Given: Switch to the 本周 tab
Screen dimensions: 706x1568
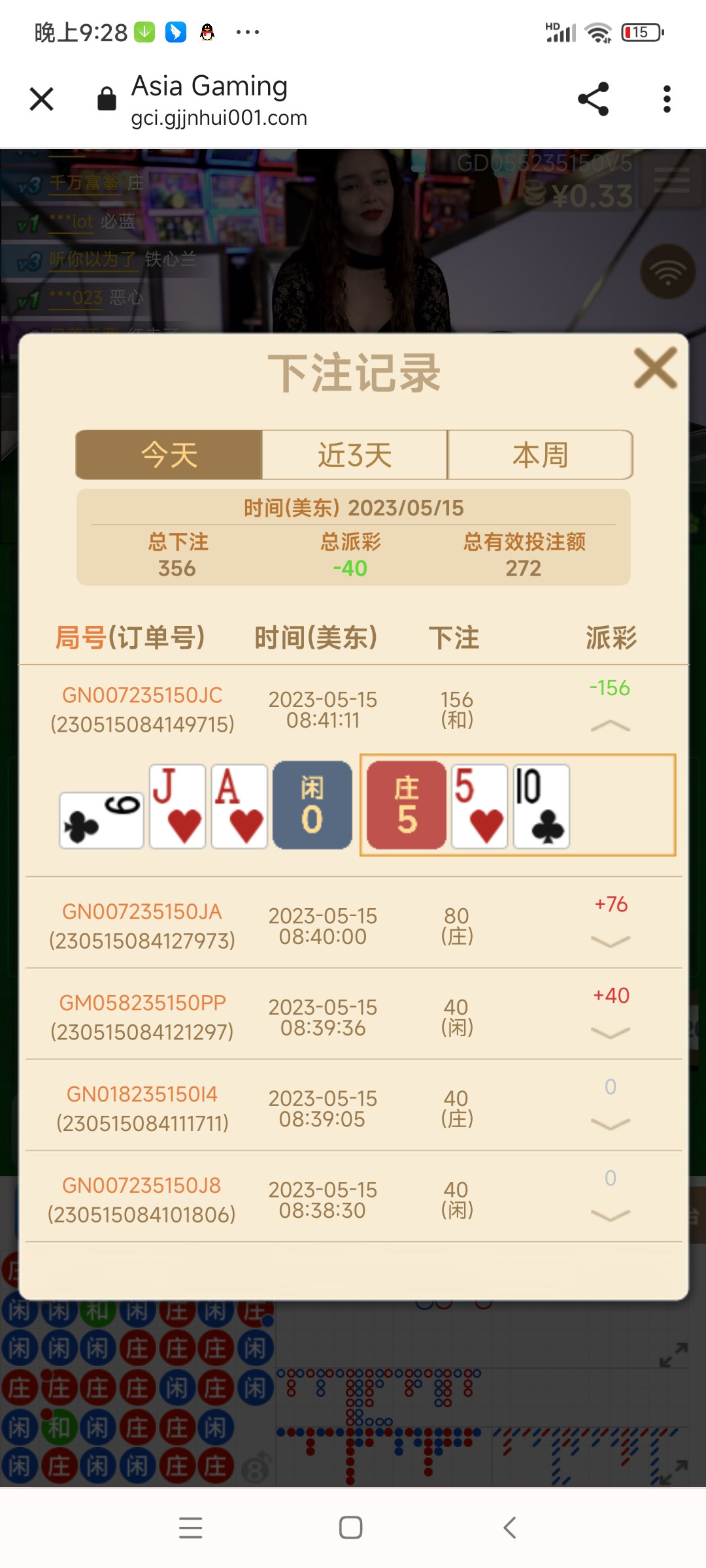Looking at the screenshot, I should (x=540, y=455).
